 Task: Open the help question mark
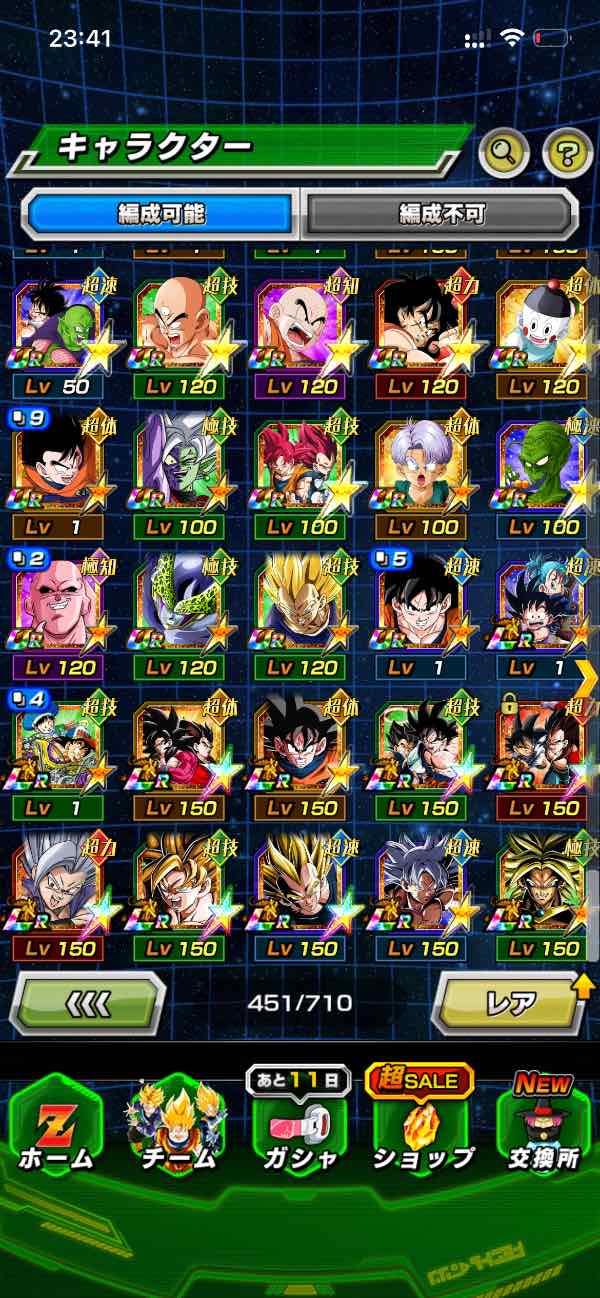click(567, 152)
